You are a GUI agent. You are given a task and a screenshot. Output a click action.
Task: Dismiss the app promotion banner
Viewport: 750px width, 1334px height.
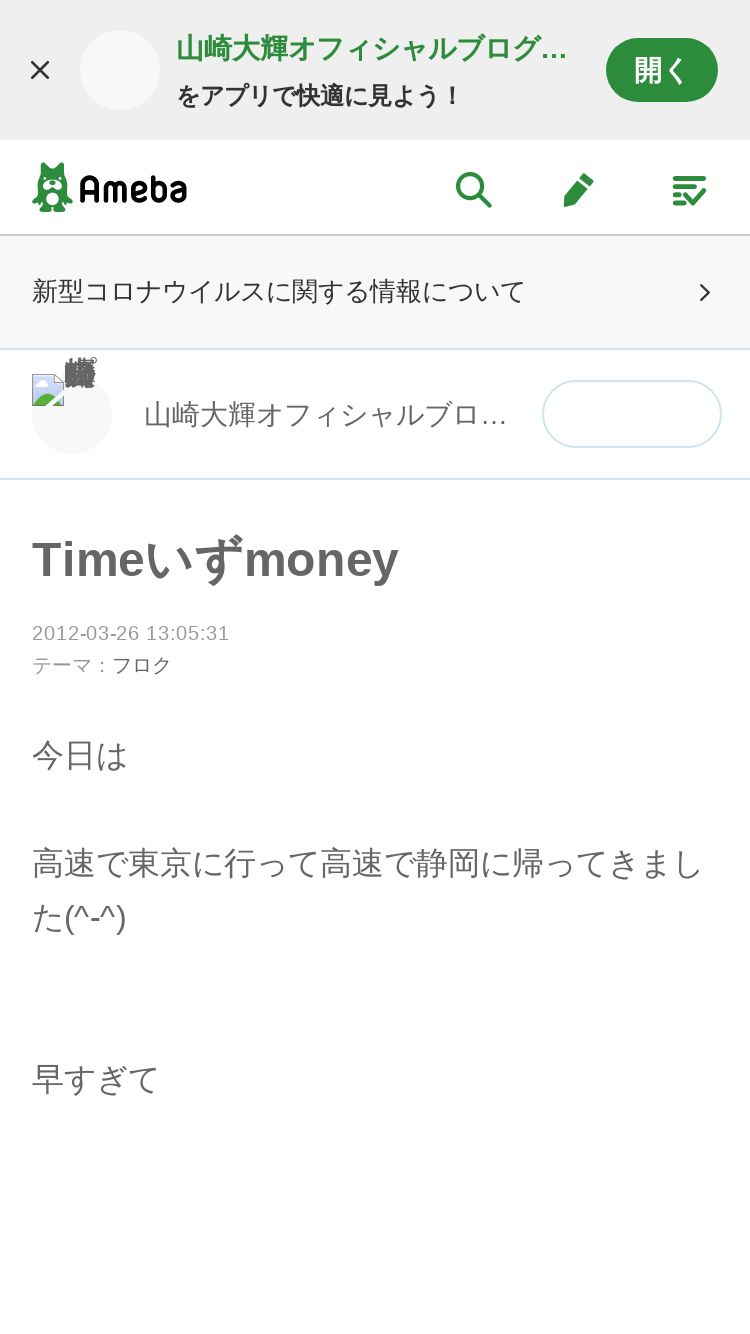40,70
